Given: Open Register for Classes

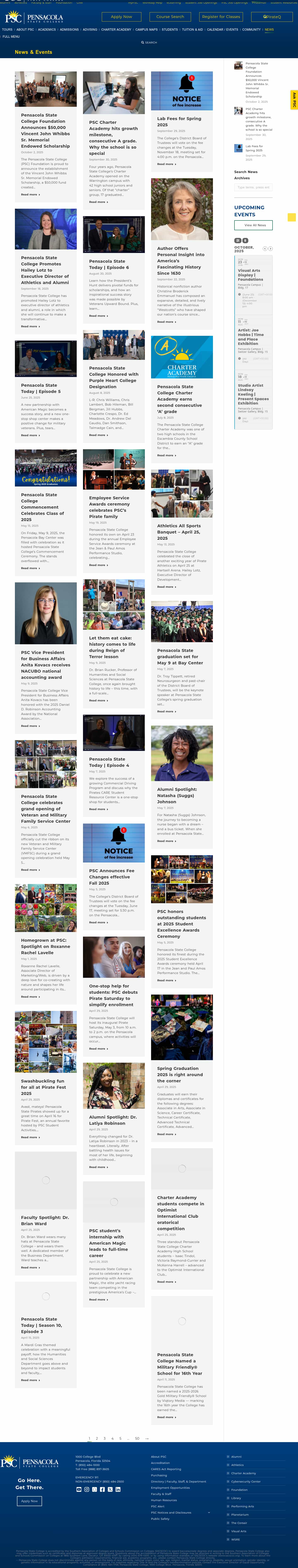Looking at the screenshot, I should 221,16.
